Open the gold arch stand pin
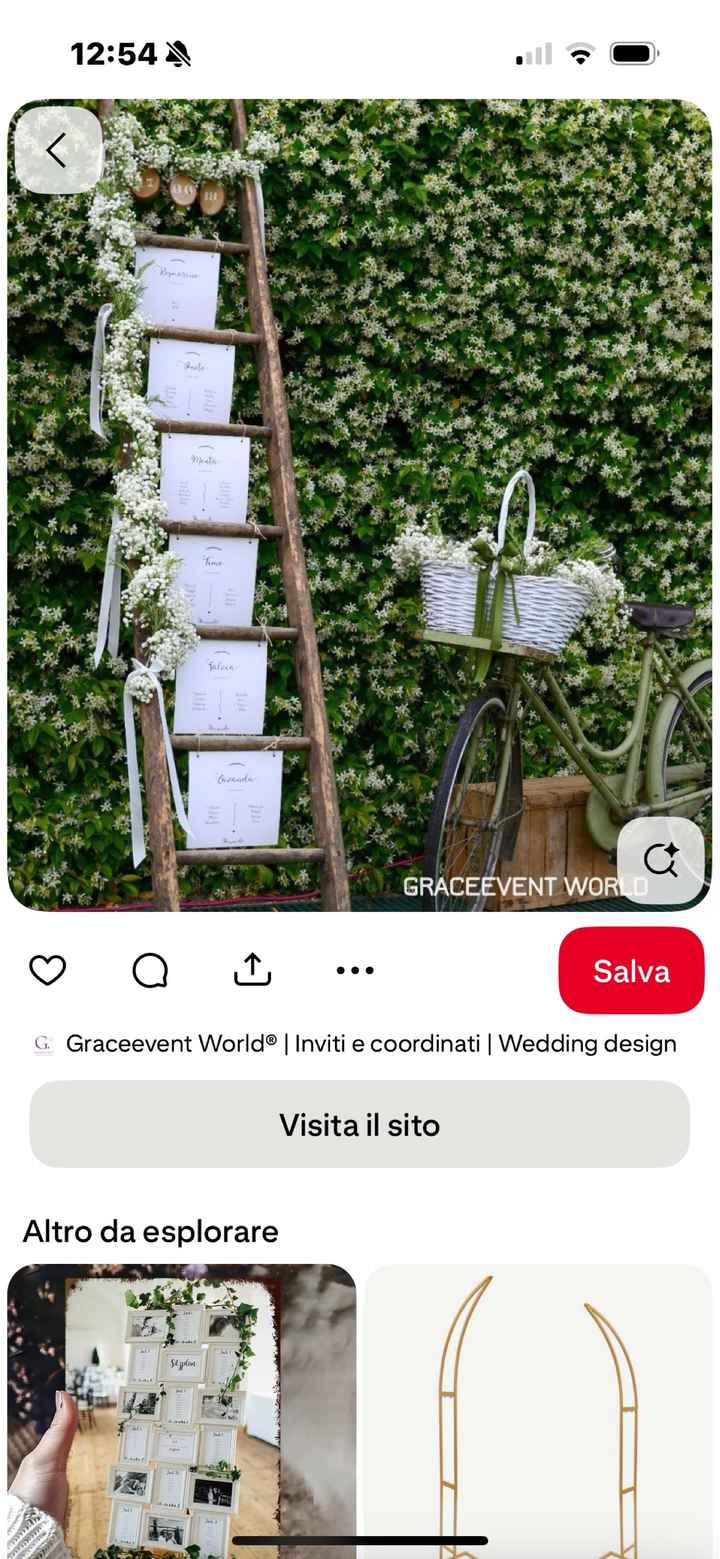Viewport: 720px width, 1559px height. pyautogui.click(x=540, y=1410)
